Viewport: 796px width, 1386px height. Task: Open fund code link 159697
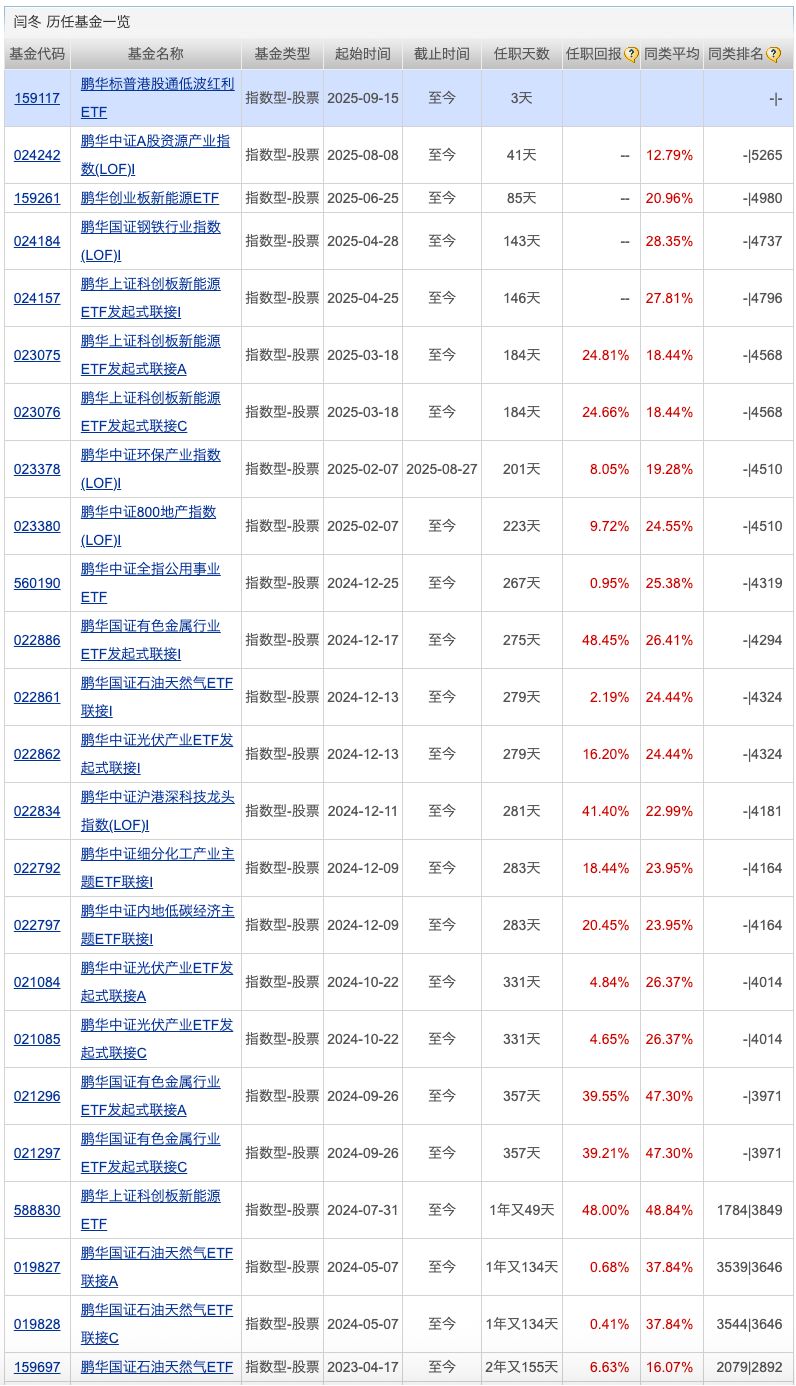37,1367
